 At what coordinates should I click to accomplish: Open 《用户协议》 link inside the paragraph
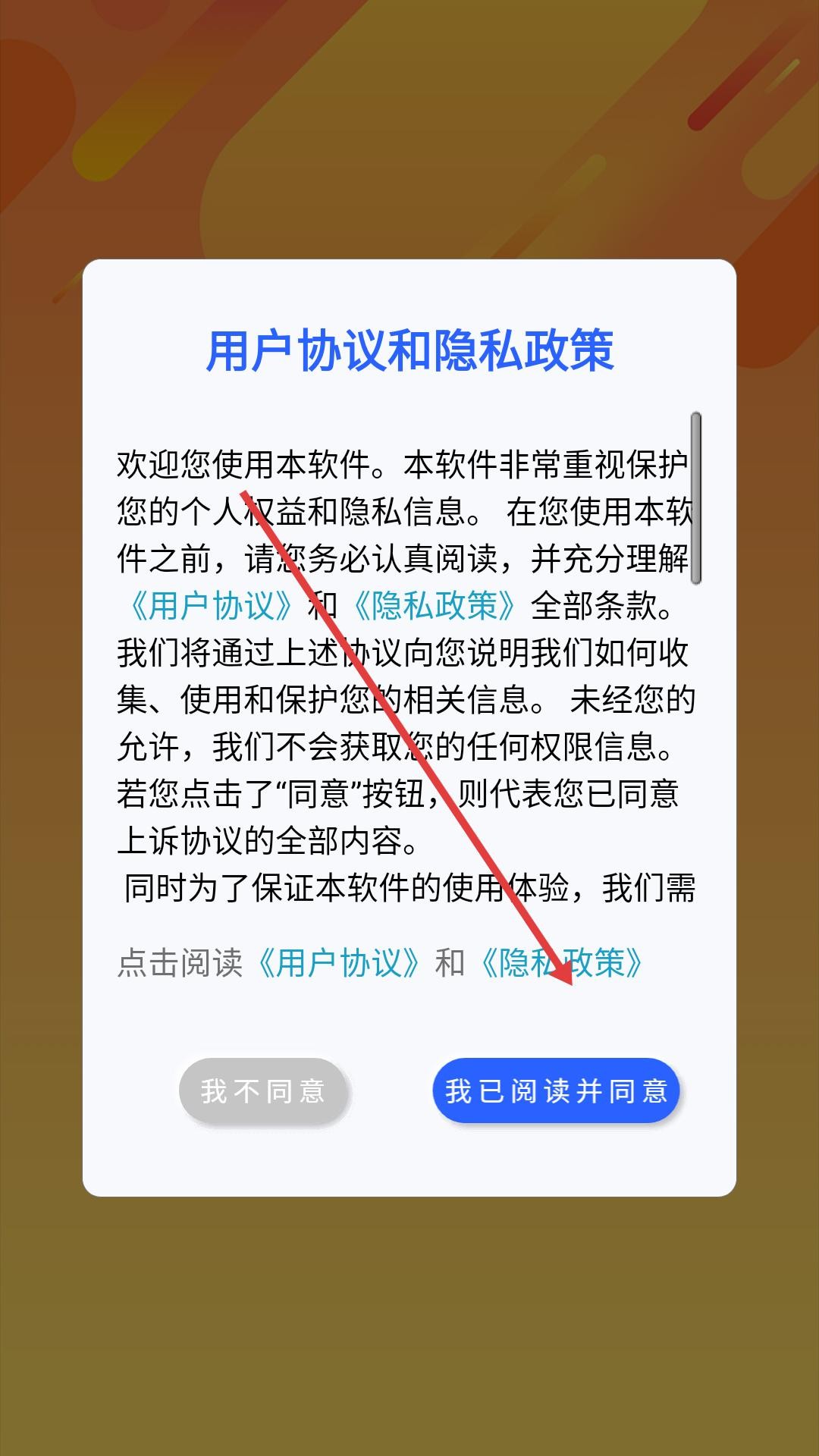(211, 606)
